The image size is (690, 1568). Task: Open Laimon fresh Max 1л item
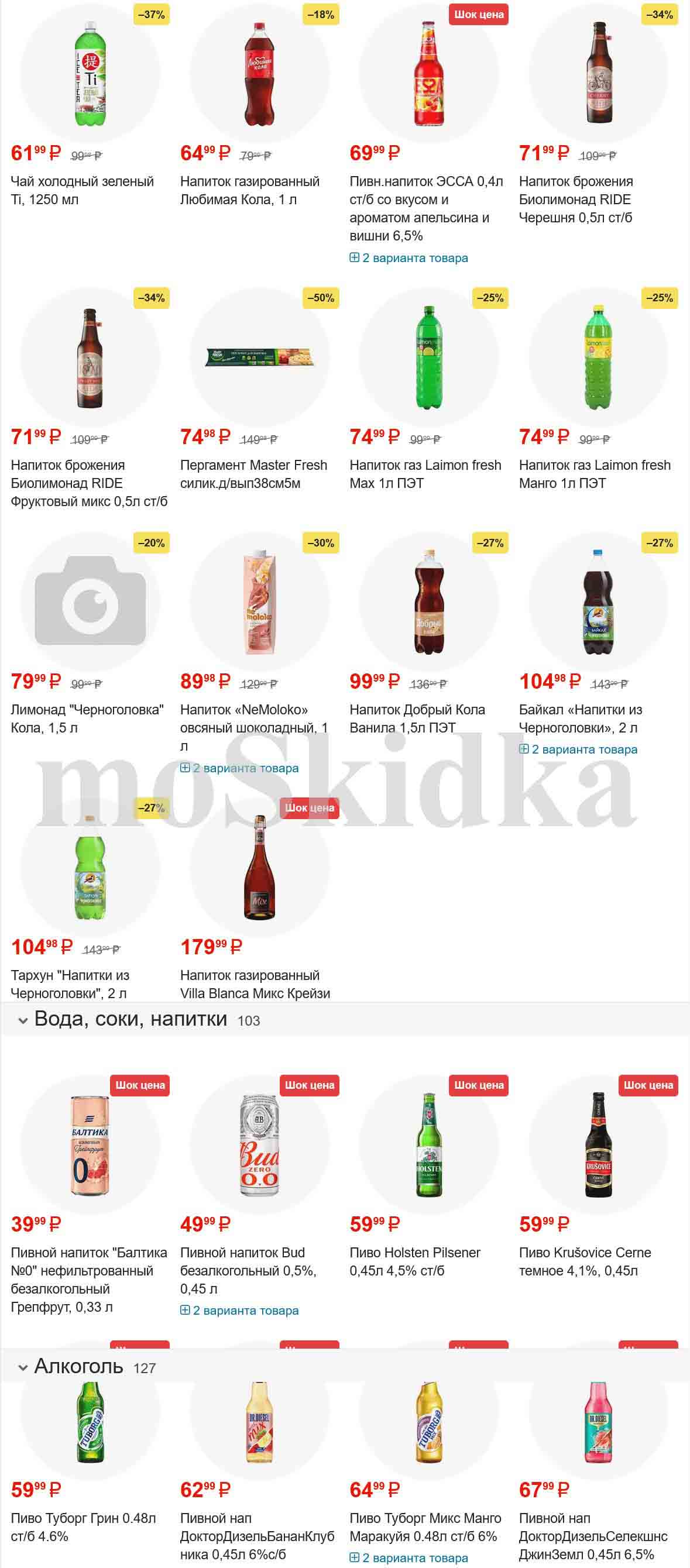pyautogui.click(x=425, y=473)
